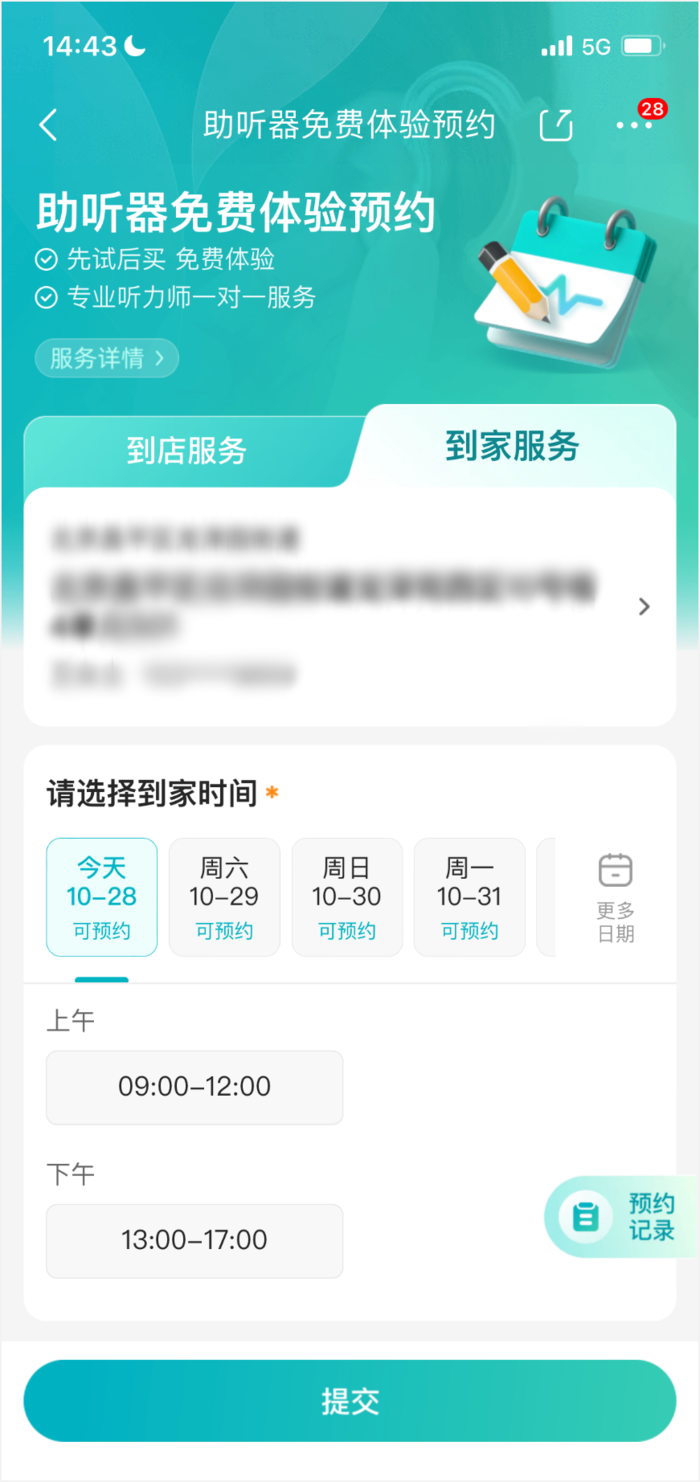Choose 周六 10-29 for the visit
Image resolution: width=700 pixels, height=1482 pixels.
tap(224, 897)
